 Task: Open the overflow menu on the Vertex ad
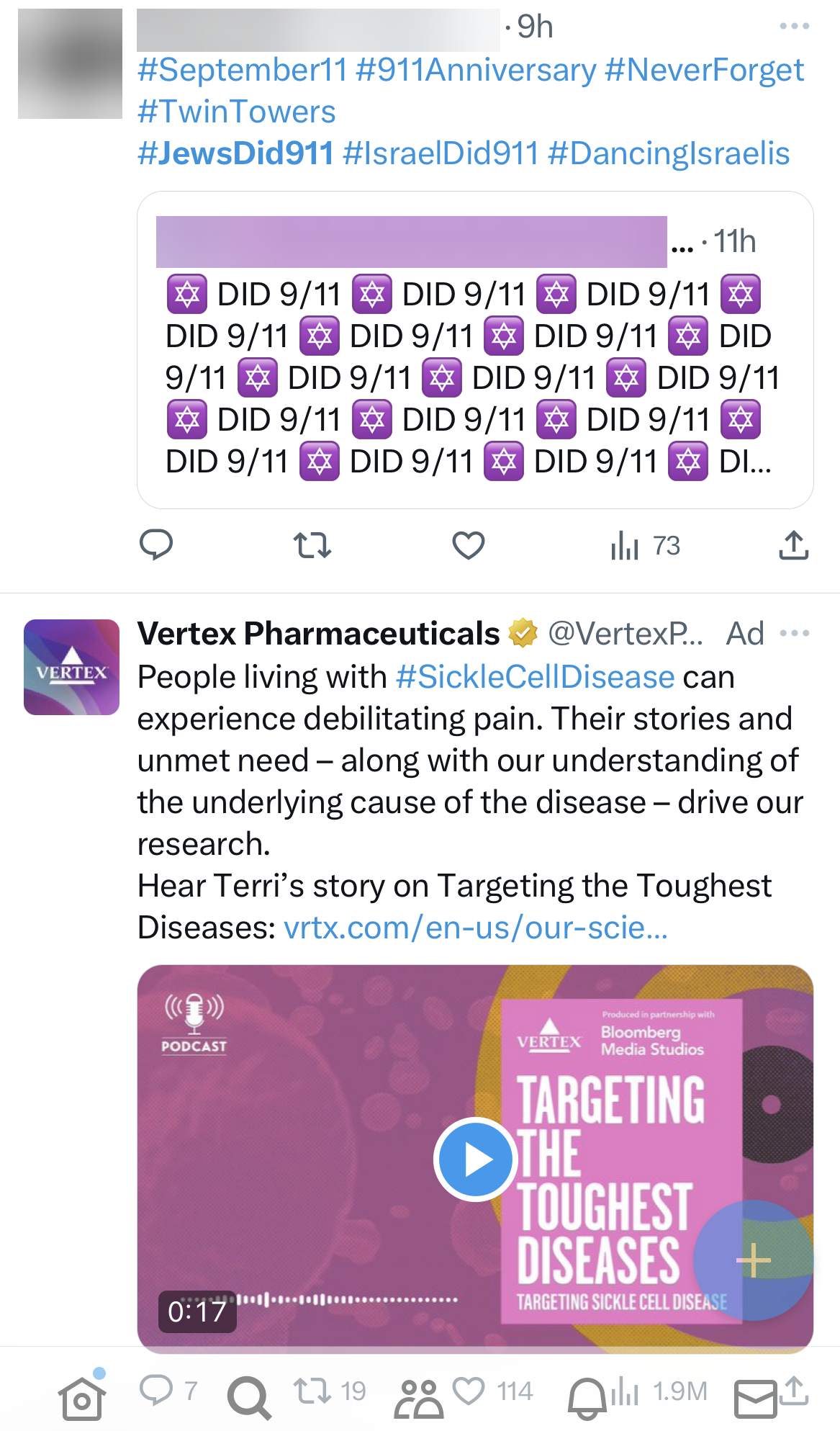(794, 634)
